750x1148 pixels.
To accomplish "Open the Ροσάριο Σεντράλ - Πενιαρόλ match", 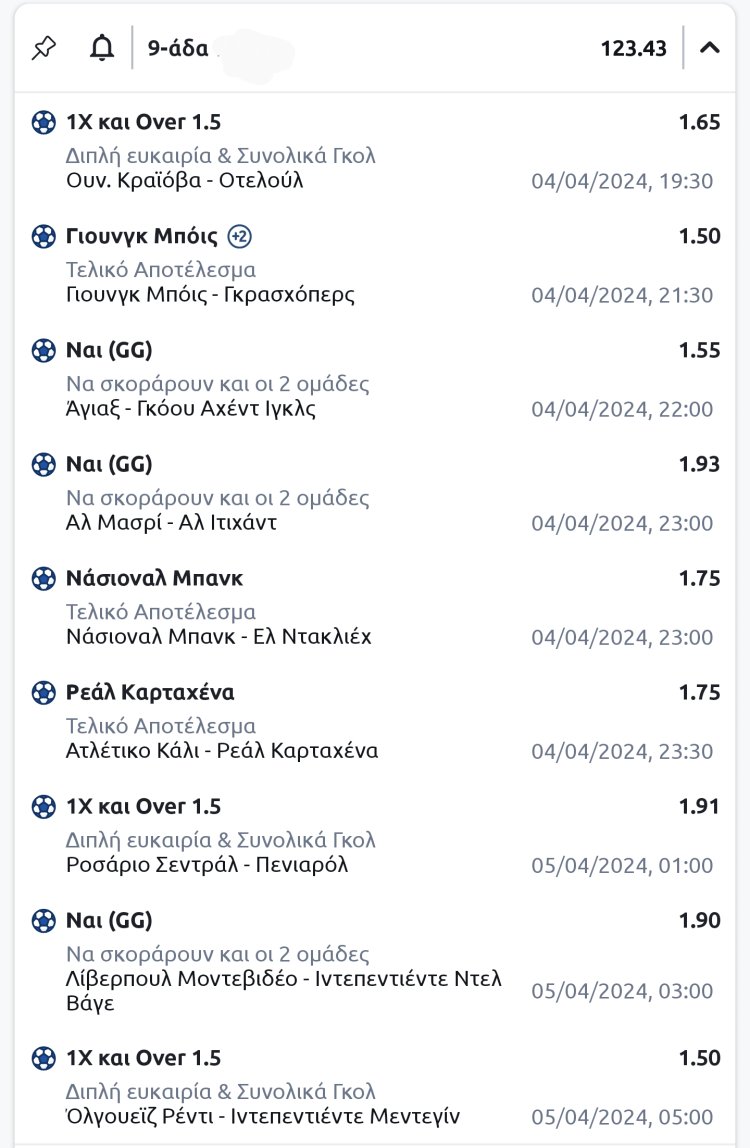I will (x=207, y=865).
